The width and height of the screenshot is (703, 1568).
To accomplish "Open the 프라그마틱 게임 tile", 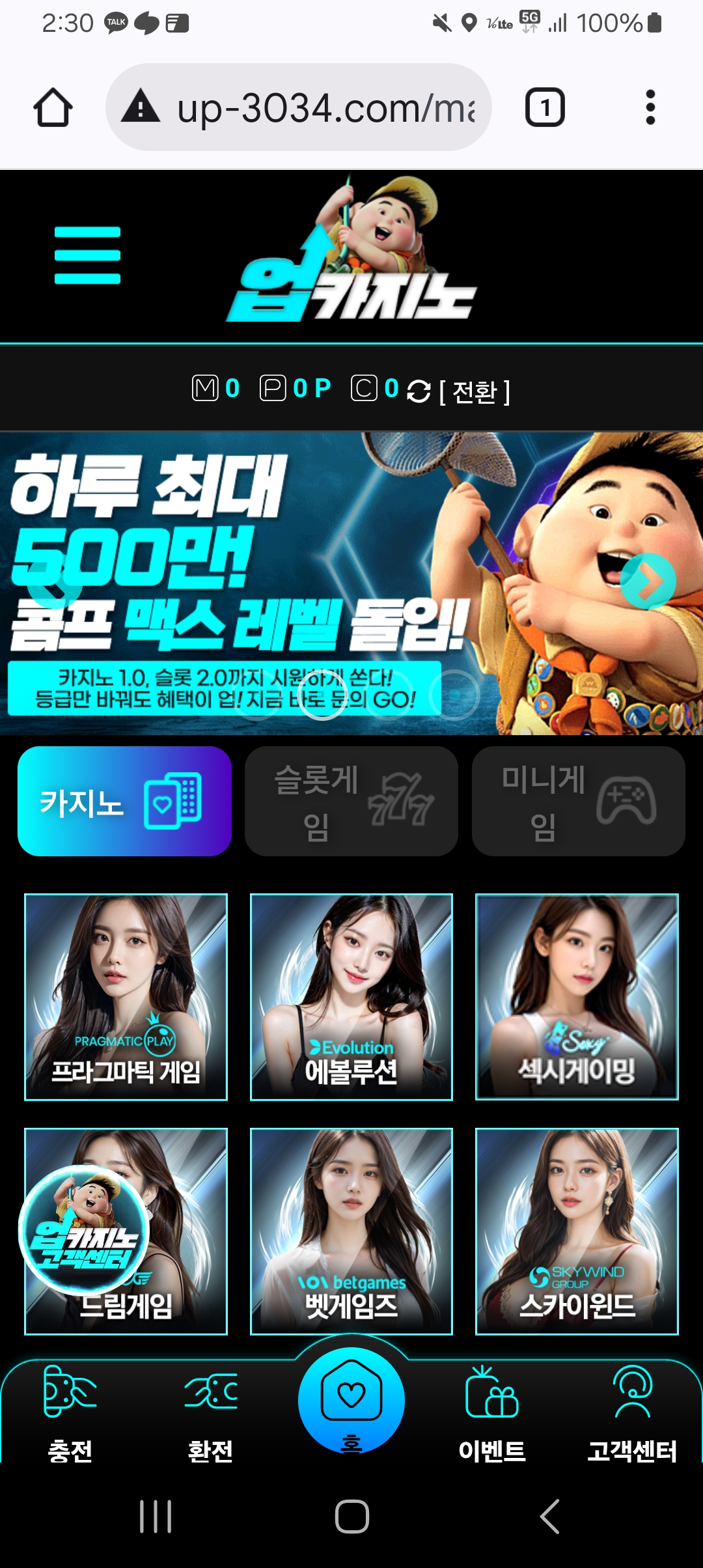I will pos(126,997).
